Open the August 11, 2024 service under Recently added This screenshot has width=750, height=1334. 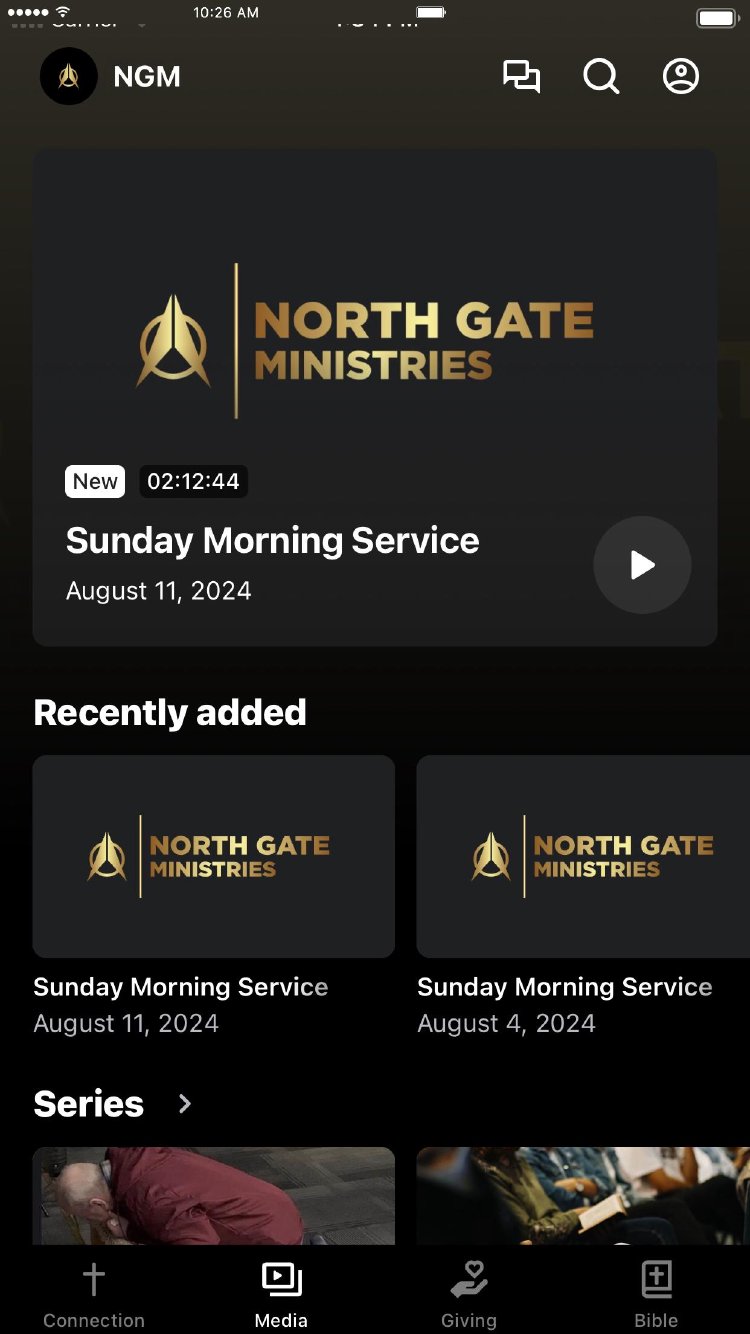[x=213, y=857]
